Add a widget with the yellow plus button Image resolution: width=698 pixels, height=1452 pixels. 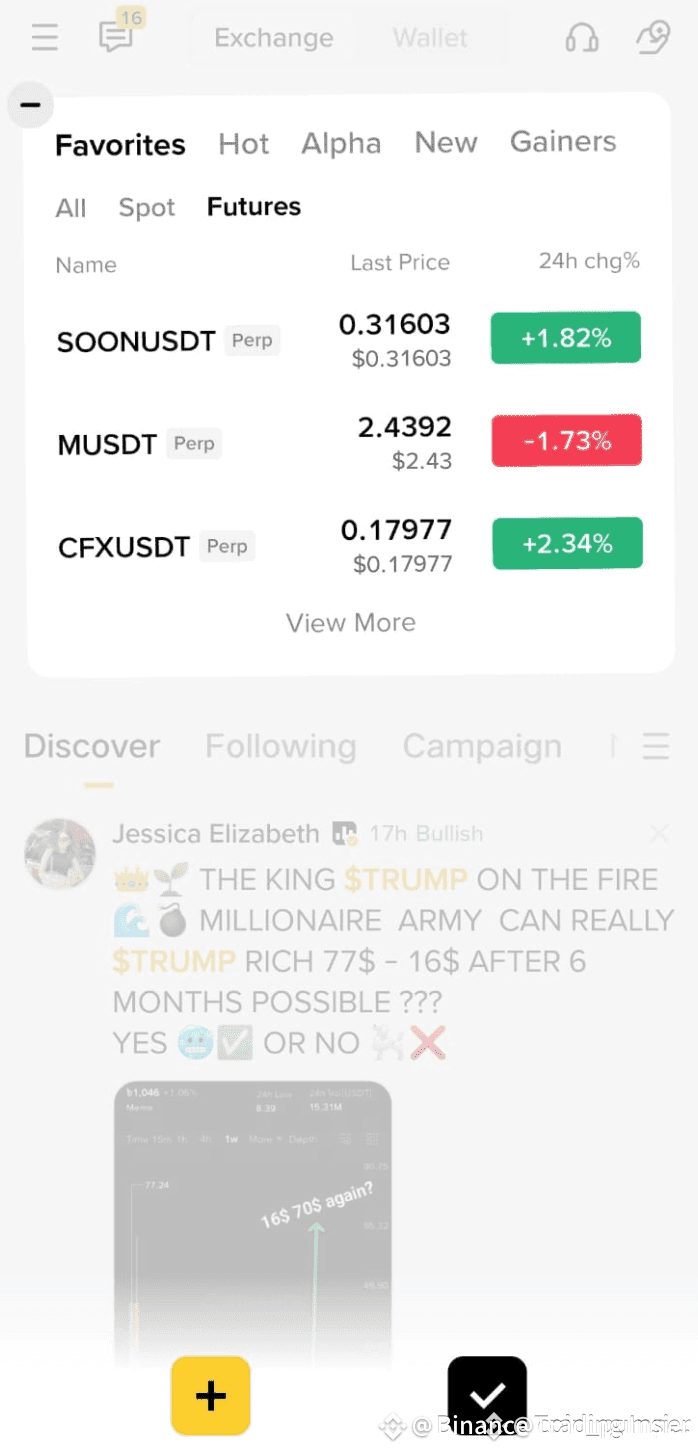pyautogui.click(x=210, y=1395)
